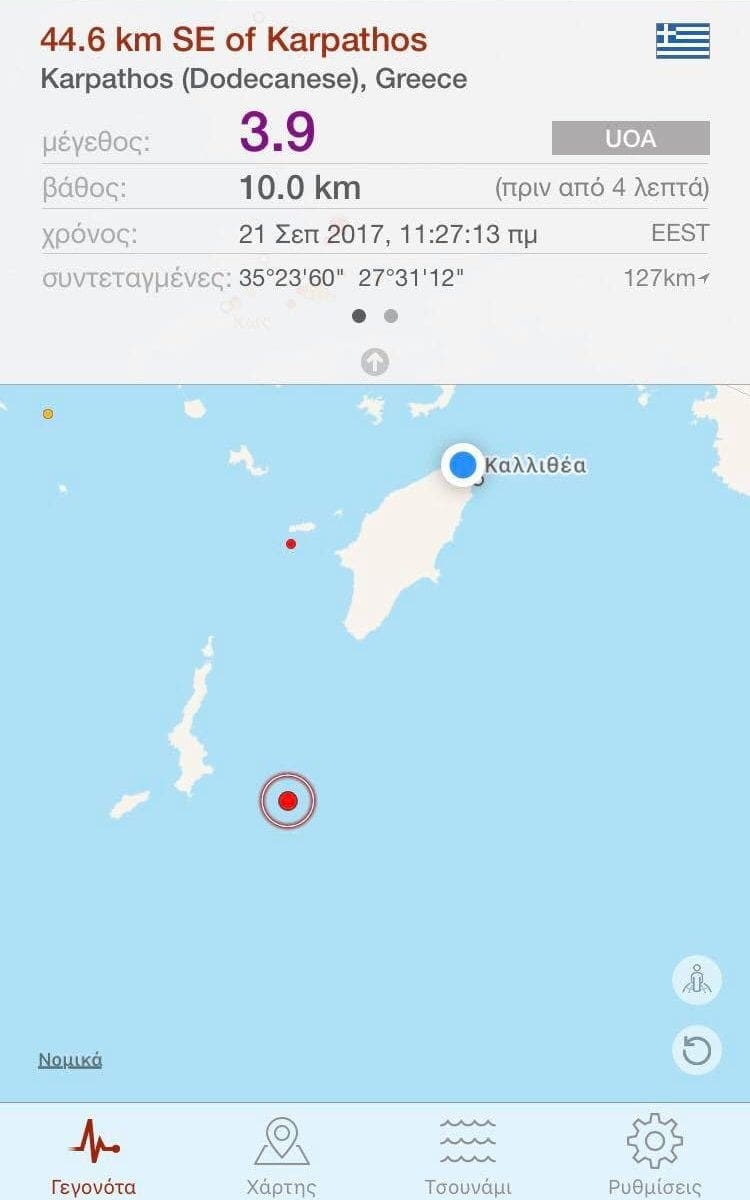Viewport: 750px width, 1200px height.
Task: Tap the person location icon on map
Action: [697, 980]
